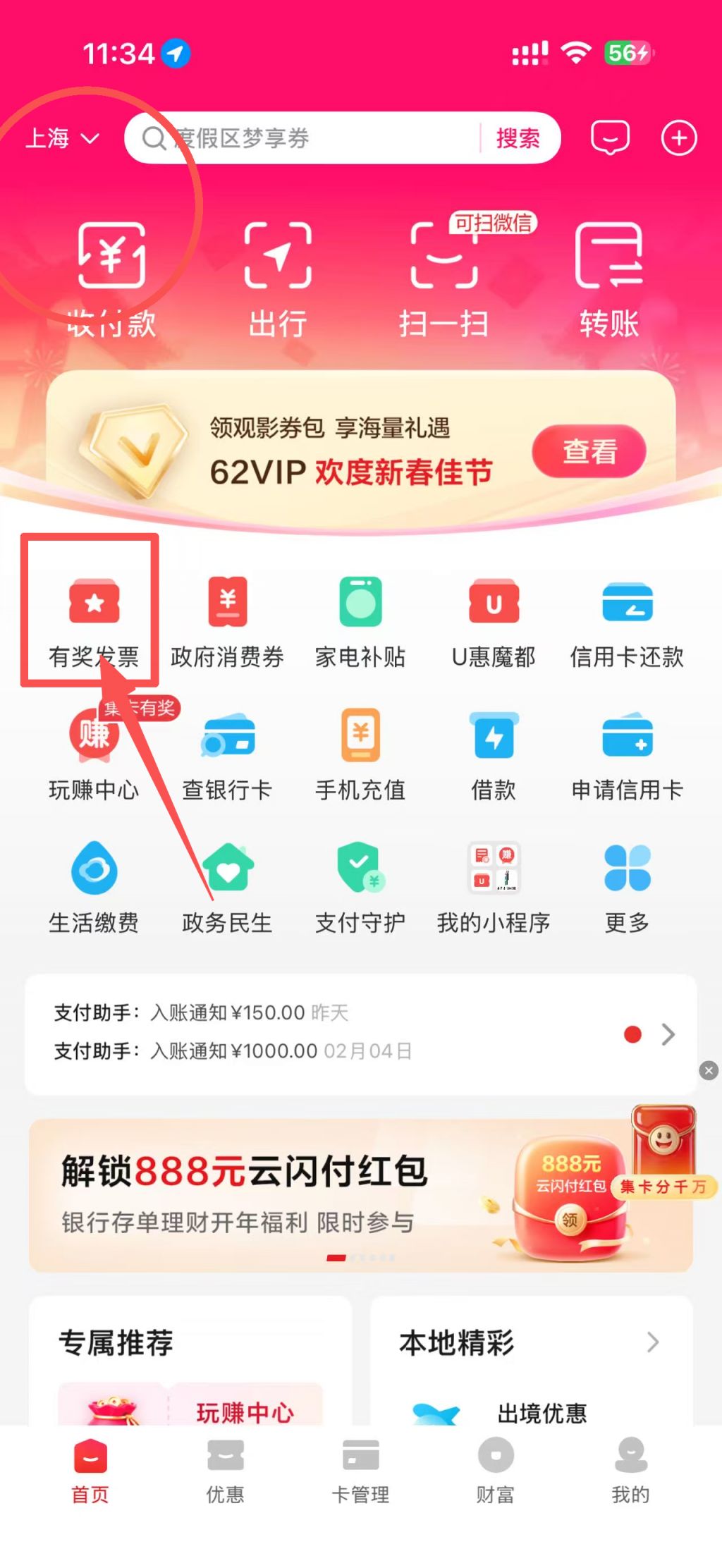This screenshot has height=1568, width=722.
Task: Dismiss the floating red packet widget
Action: pos(709,1070)
